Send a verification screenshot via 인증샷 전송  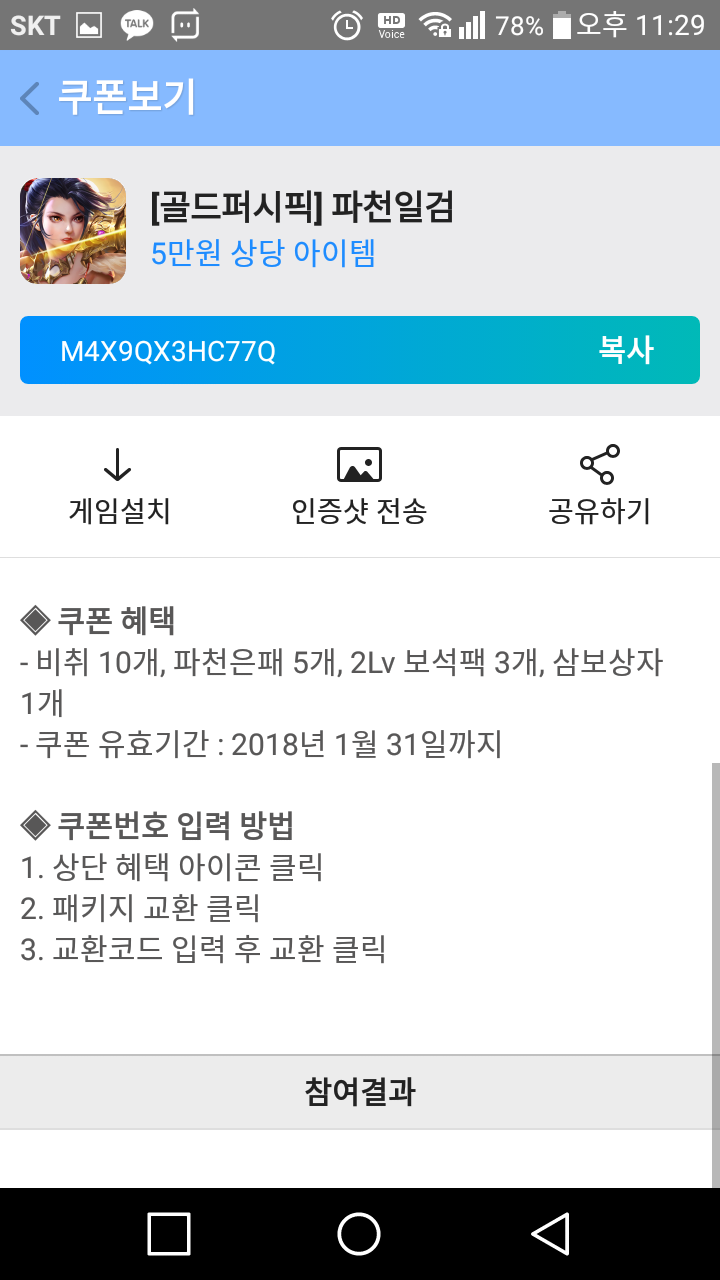click(359, 486)
